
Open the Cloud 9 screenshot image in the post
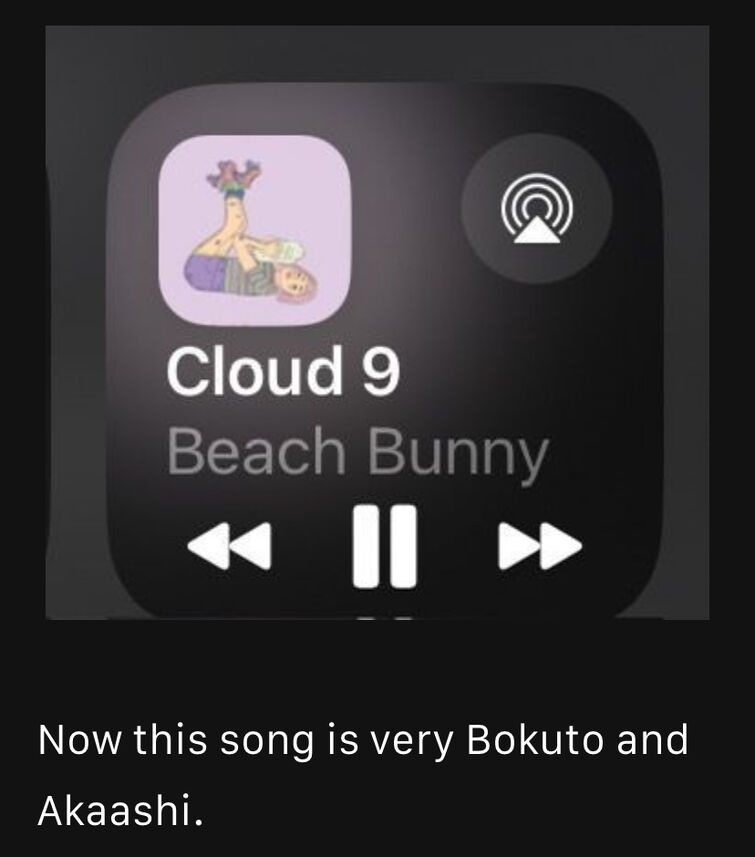[377, 322]
